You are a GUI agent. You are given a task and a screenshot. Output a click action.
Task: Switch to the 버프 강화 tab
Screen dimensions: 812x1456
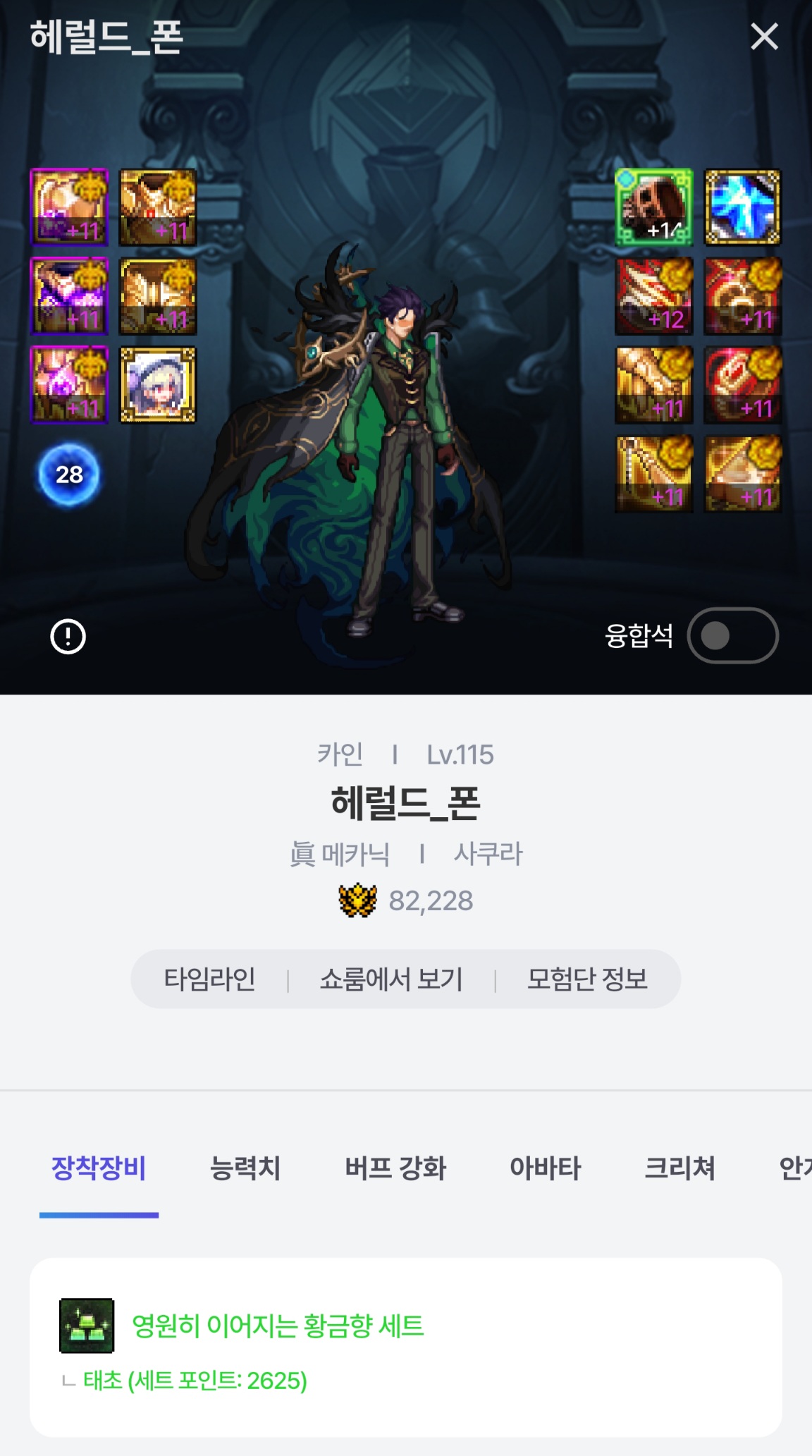click(x=395, y=1168)
